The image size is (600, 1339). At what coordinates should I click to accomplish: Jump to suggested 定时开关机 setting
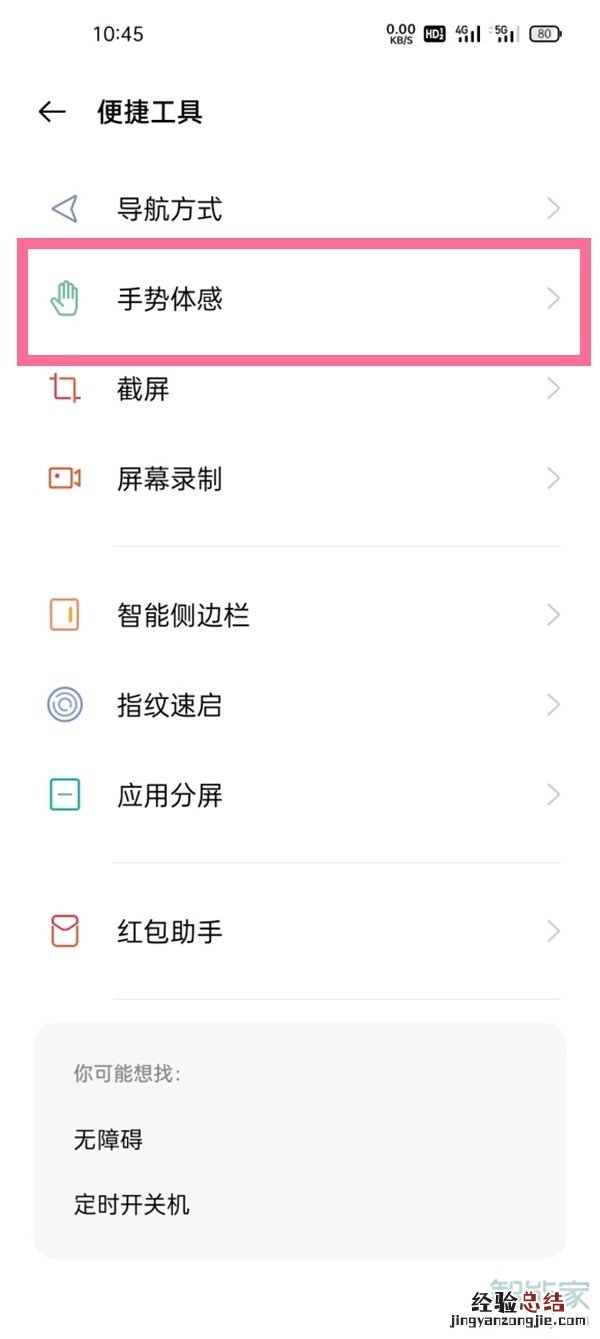tap(132, 1203)
